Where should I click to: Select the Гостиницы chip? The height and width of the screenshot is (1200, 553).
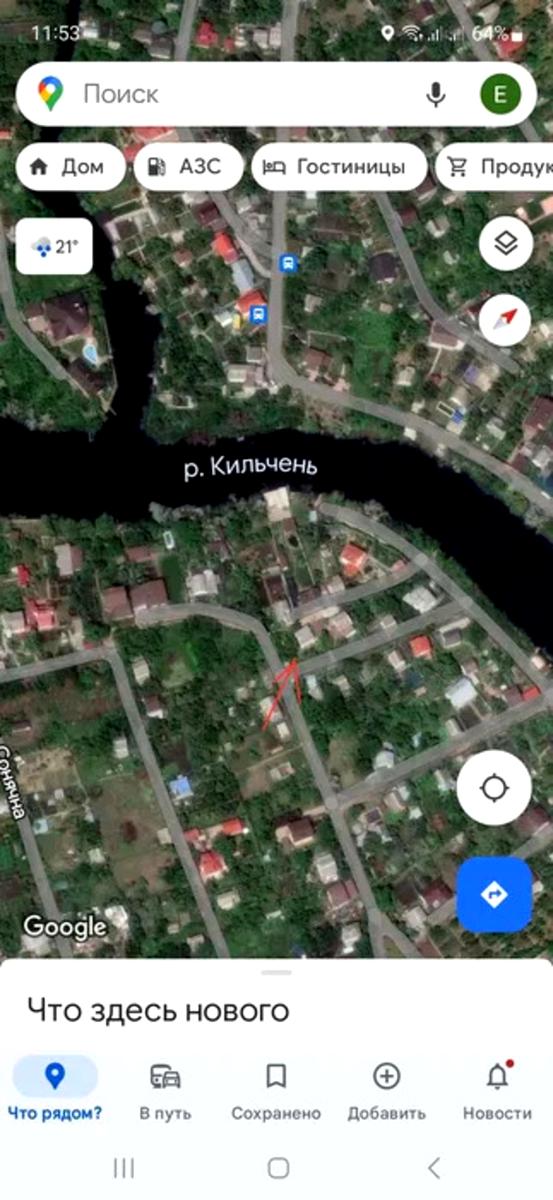tap(339, 167)
